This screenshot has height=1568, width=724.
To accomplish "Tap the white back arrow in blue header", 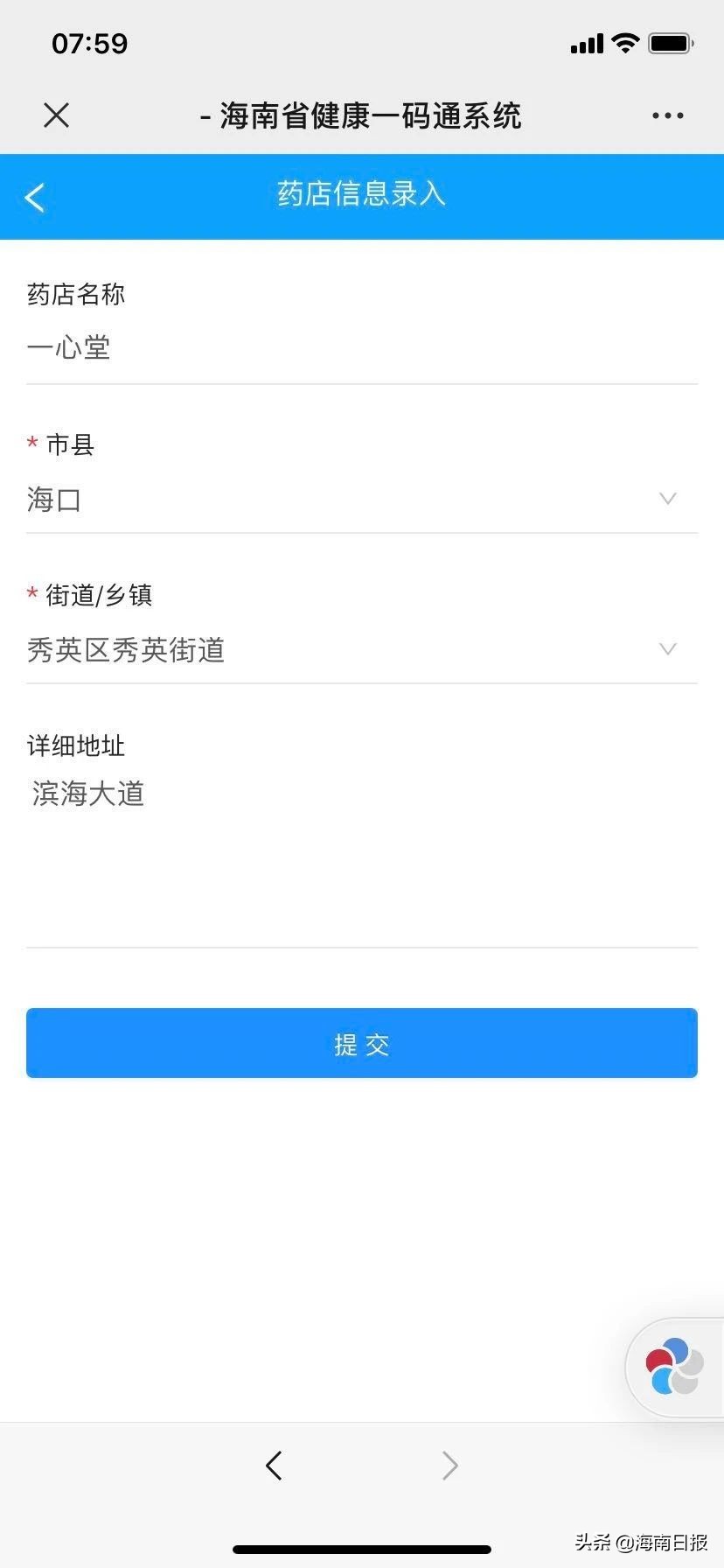I will coord(34,197).
